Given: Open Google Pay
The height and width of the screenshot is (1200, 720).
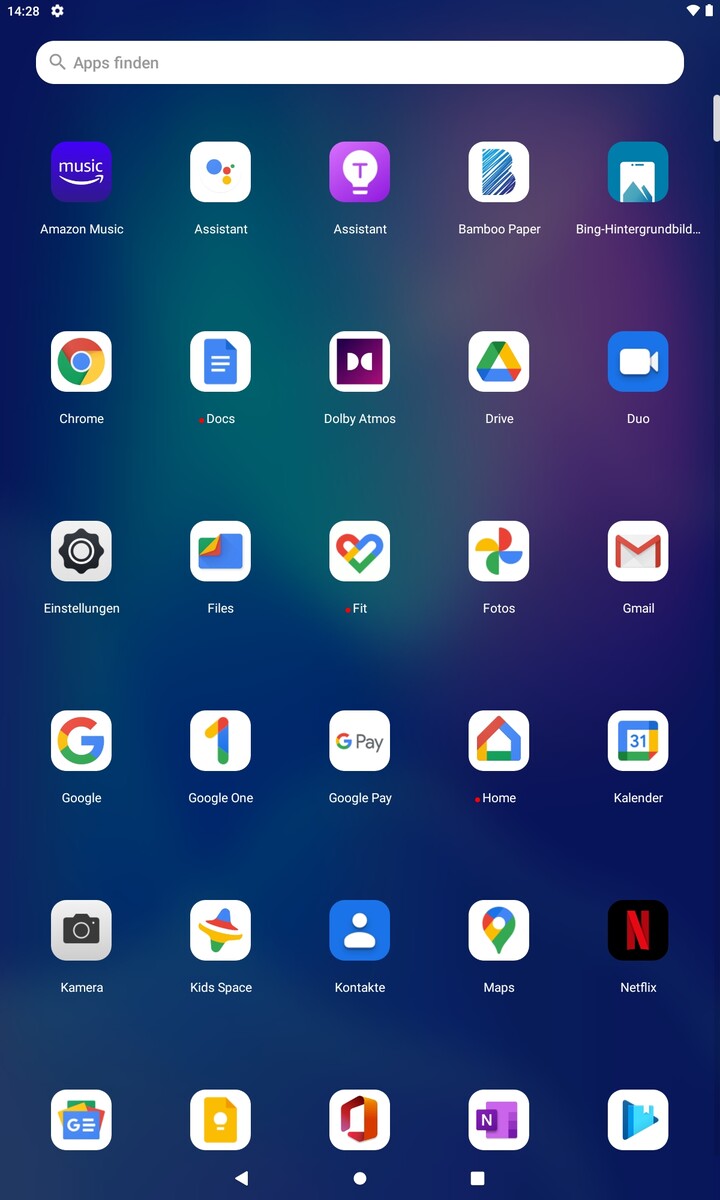Looking at the screenshot, I should pyautogui.click(x=360, y=741).
